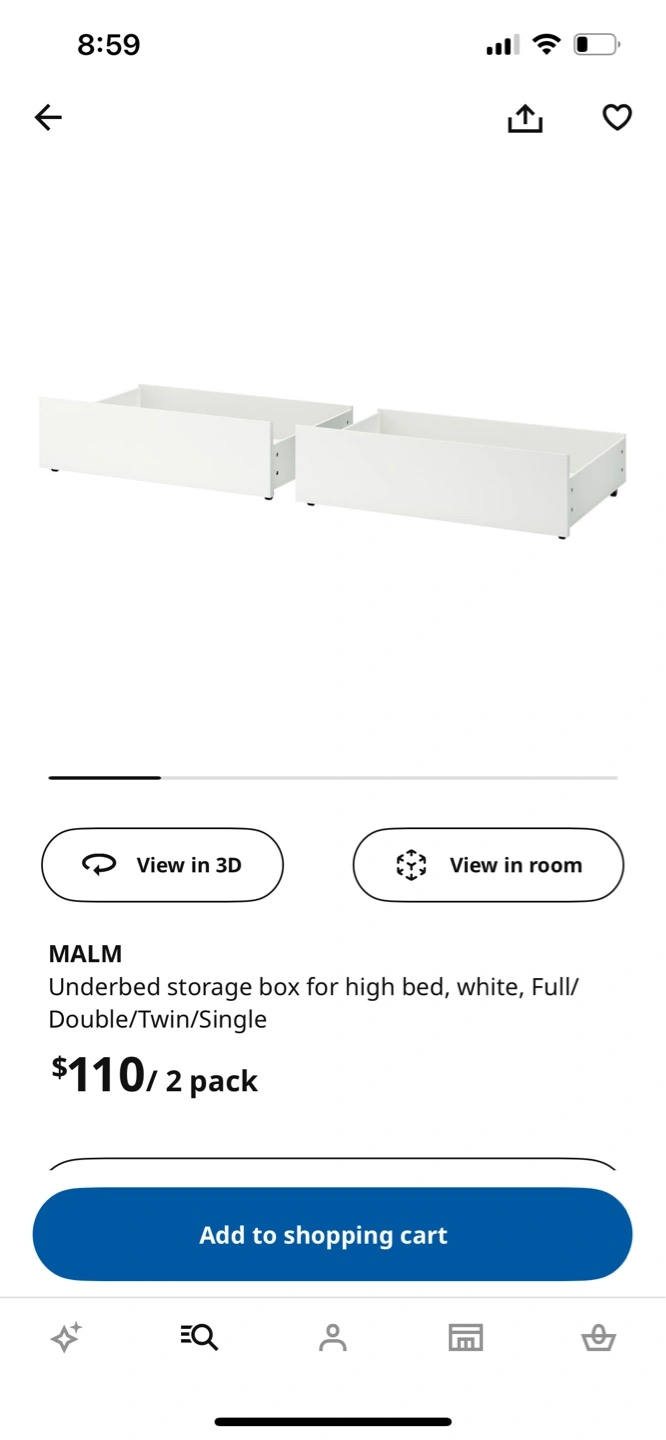The width and height of the screenshot is (666, 1440).
Task: Open the MALM storage box product image
Action: click(x=333, y=460)
